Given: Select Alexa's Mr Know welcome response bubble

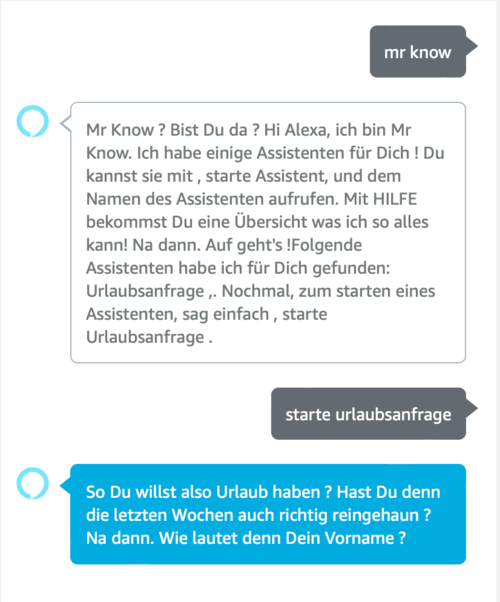Looking at the screenshot, I should click(x=268, y=233).
